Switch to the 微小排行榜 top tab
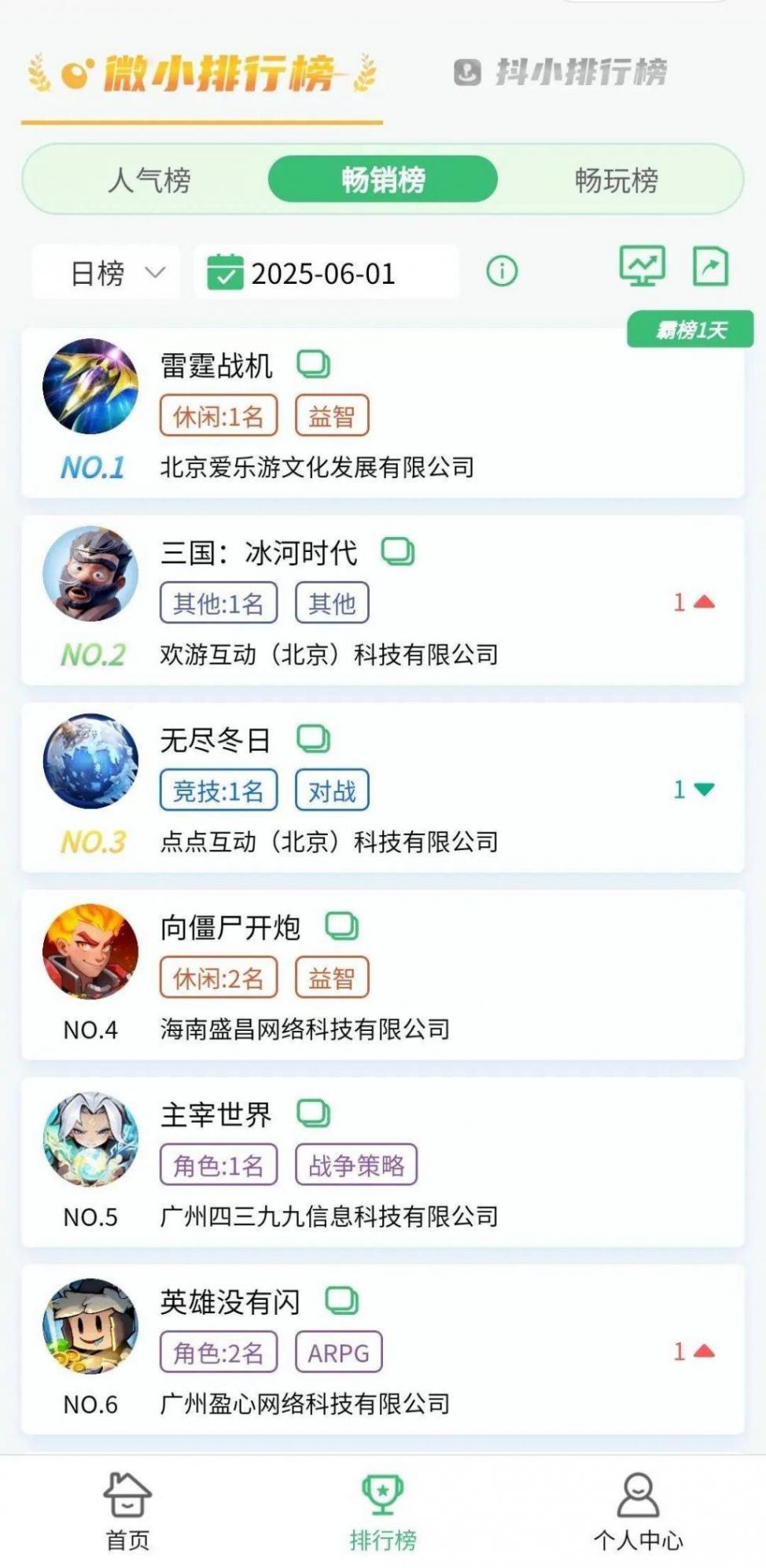766x1568 pixels. 202,74
